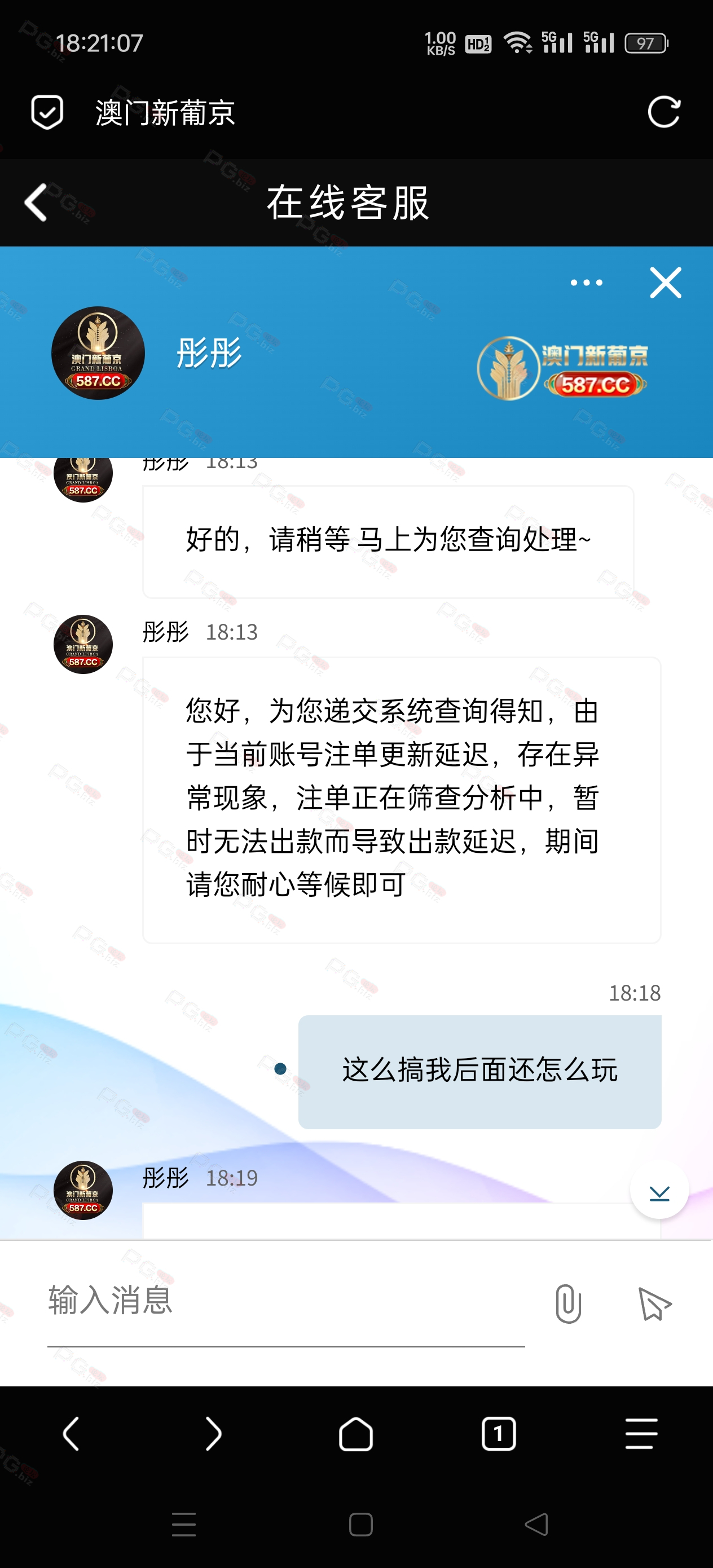This screenshot has height=1568, width=713.
Task: Open the three-dot chat options menu
Action: 586,283
